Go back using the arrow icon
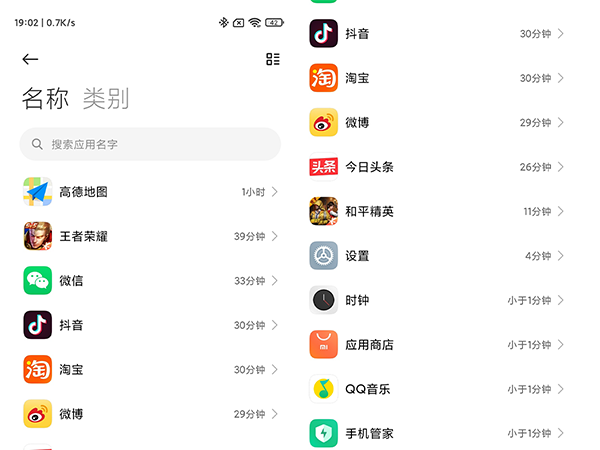This screenshot has height=450, width=600. click(30, 60)
